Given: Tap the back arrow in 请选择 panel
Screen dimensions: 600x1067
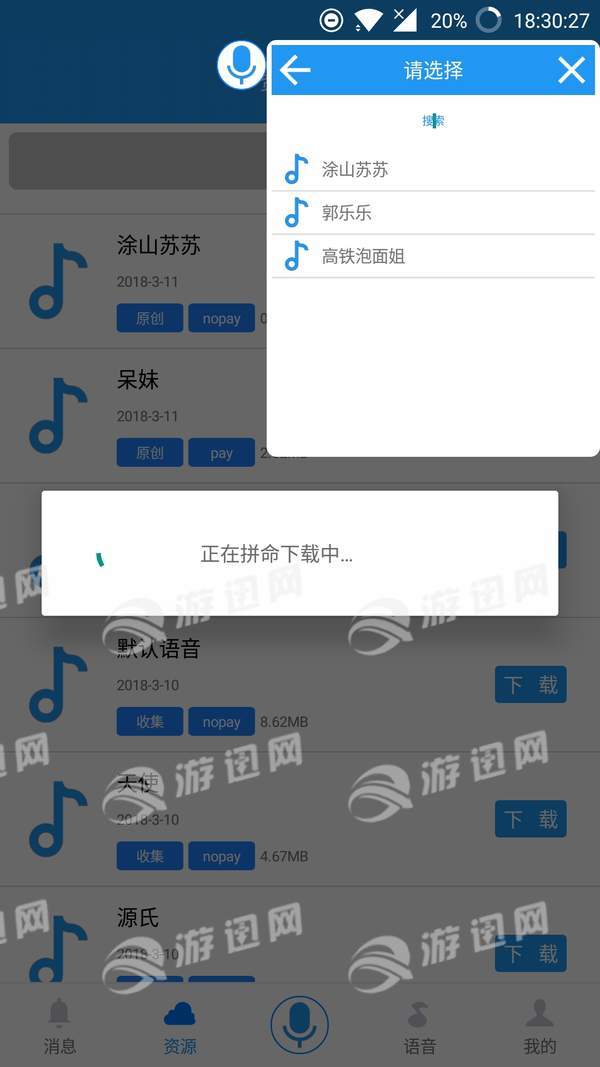Looking at the screenshot, I should pyautogui.click(x=295, y=70).
